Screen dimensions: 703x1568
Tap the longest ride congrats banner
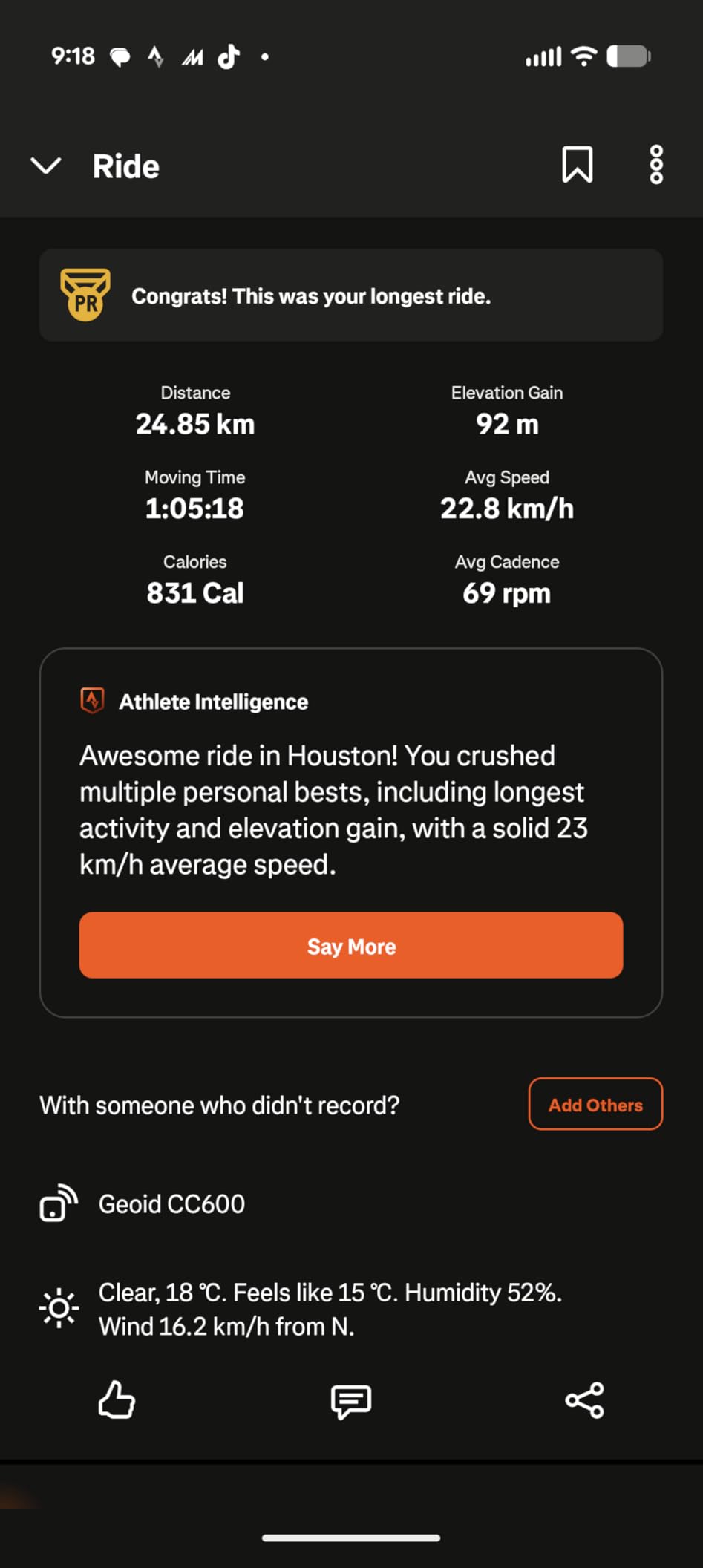point(351,295)
